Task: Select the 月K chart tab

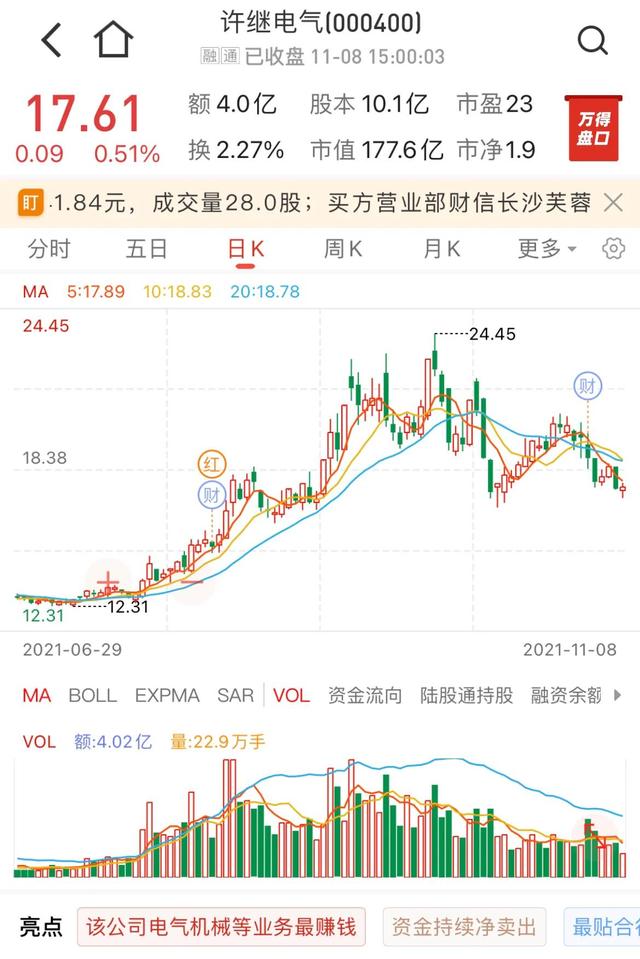Action: click(440, 249)
